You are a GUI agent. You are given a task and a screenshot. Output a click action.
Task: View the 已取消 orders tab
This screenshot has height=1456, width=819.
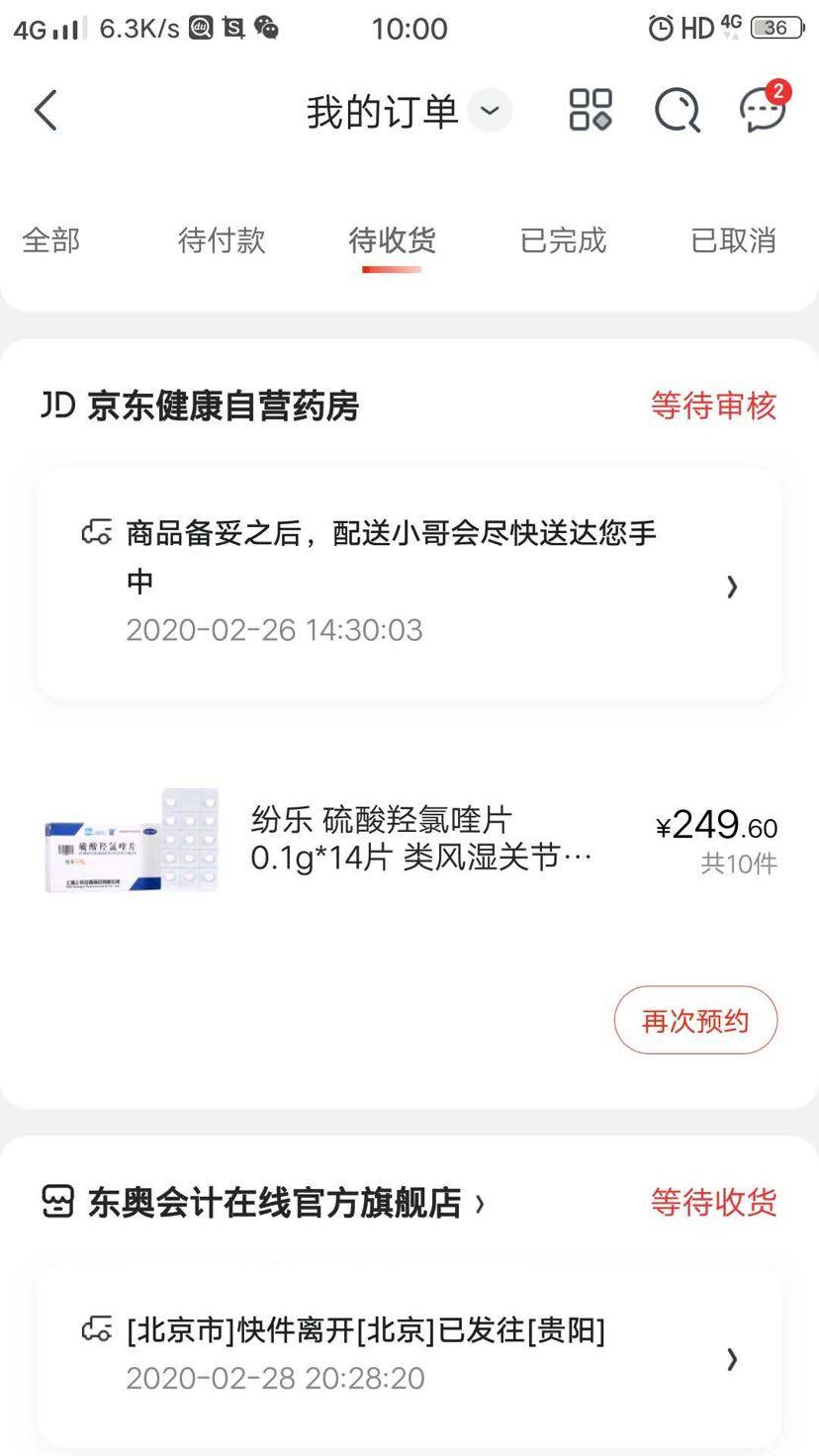click(x=733, y=240)
